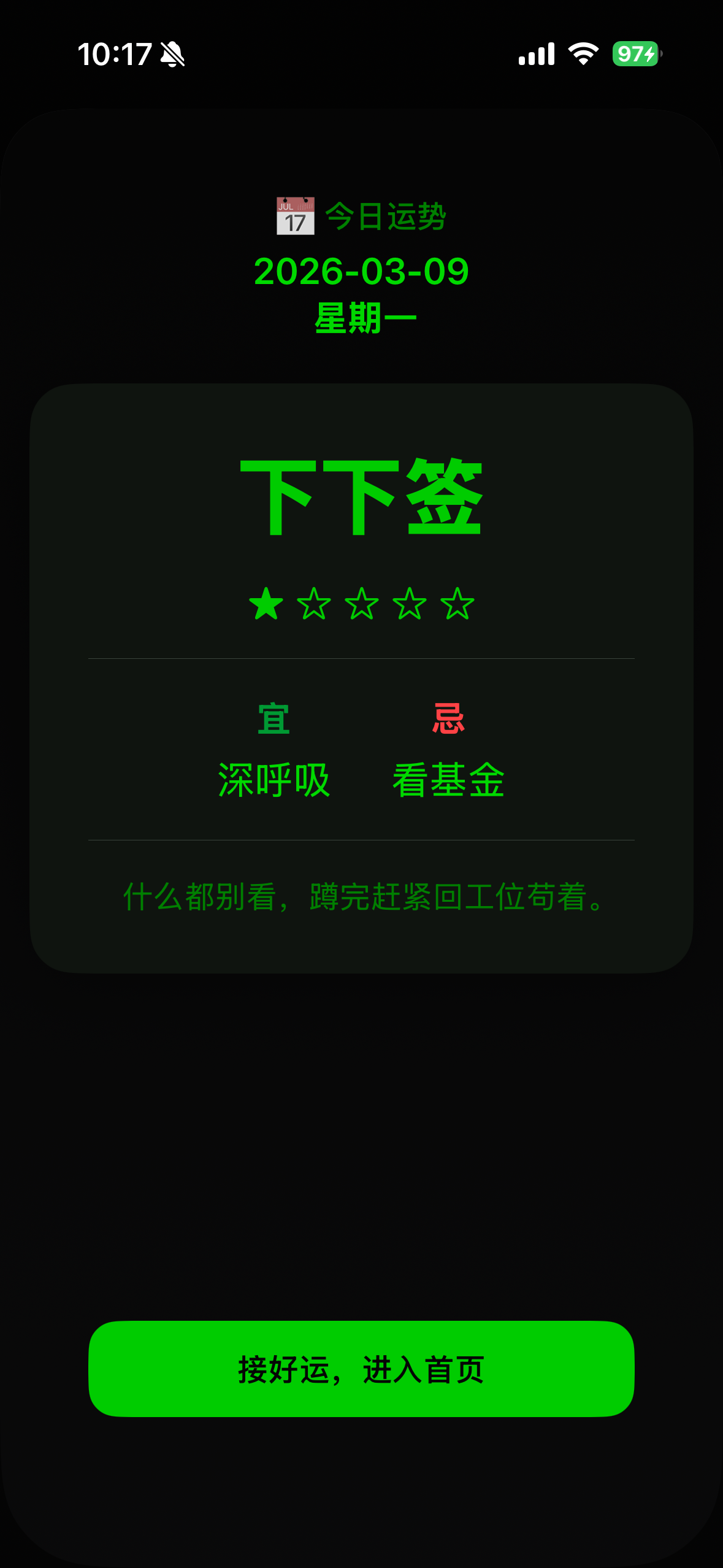Tap the cellular signal indicator
The width and height of the screenshot is (723, 1568).
535,55
